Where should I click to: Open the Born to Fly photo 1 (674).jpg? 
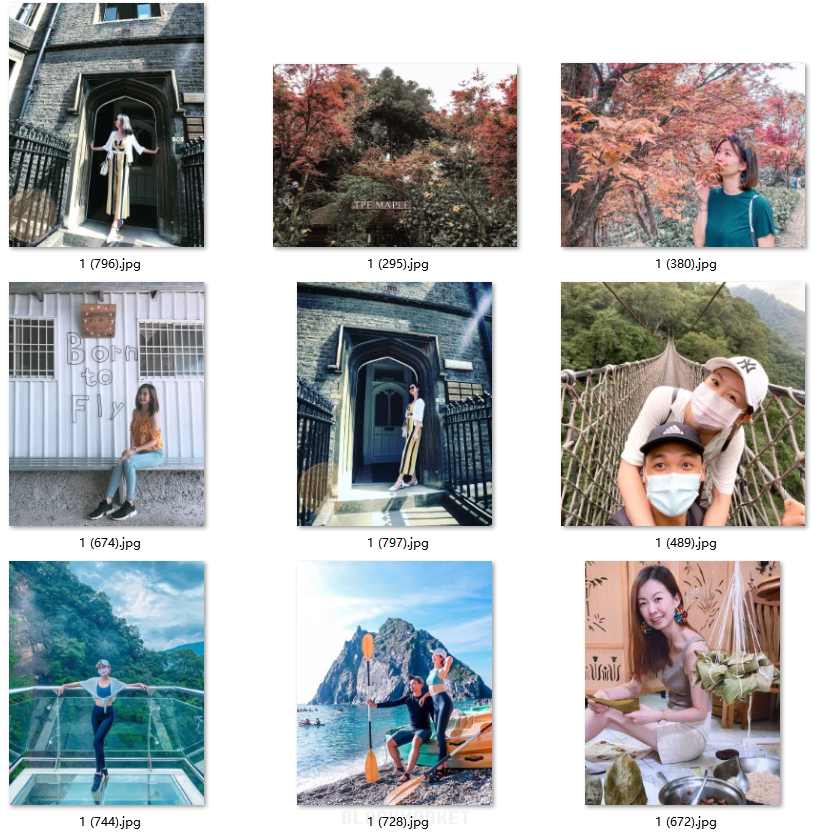point(106,404)
